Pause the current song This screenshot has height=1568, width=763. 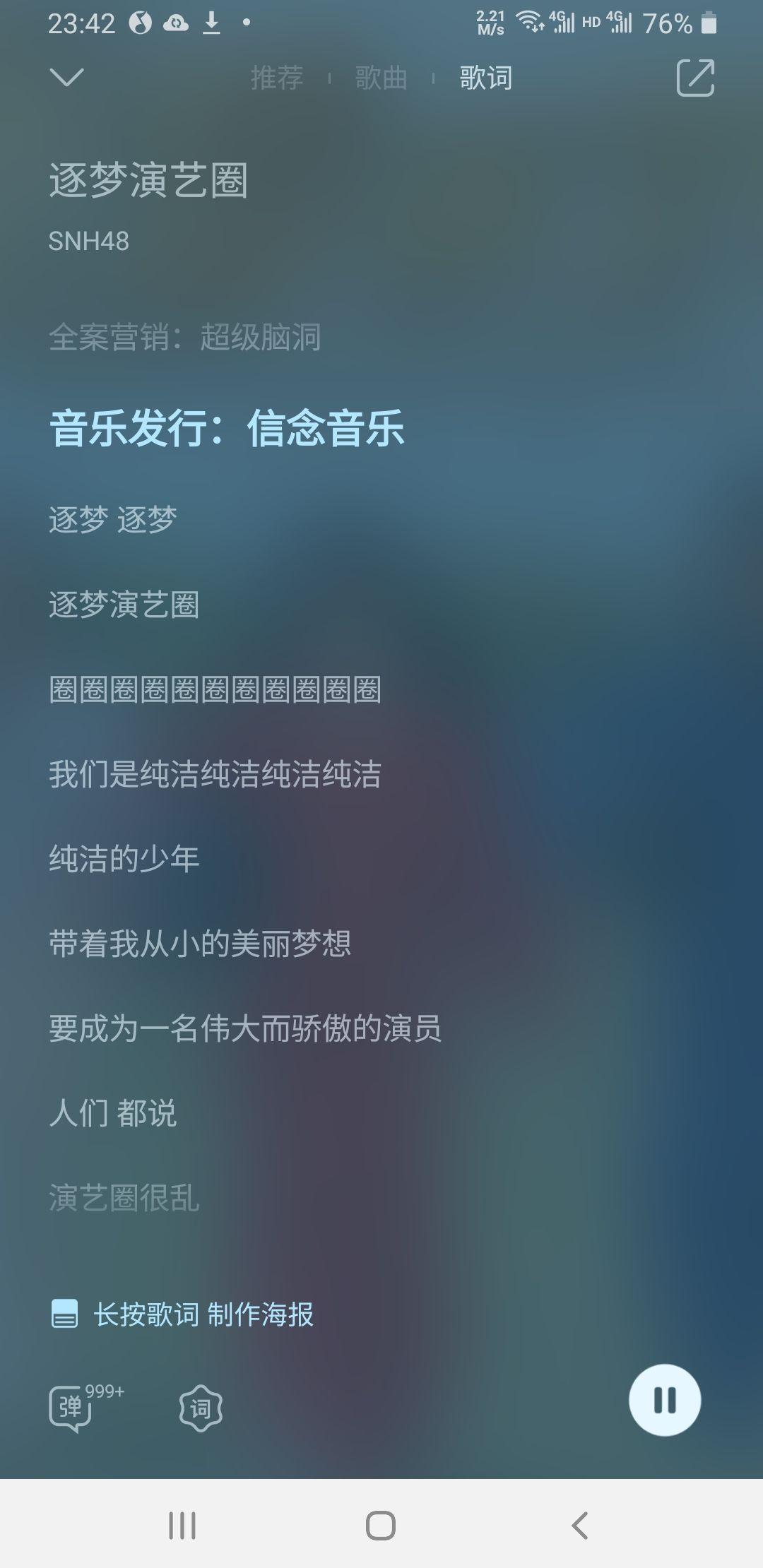[665, 1400]
